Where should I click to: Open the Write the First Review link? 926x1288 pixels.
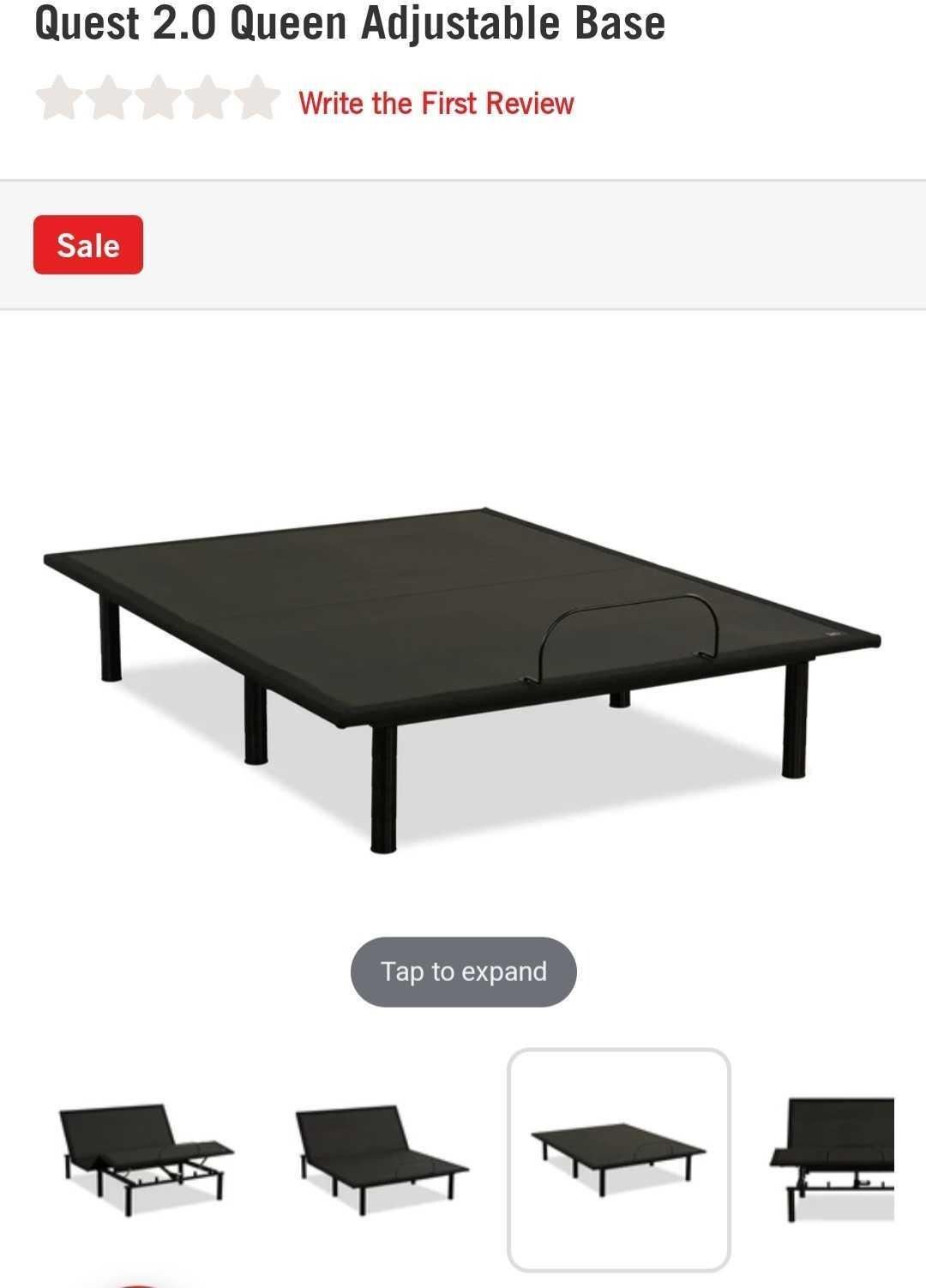tap(436, 104)
